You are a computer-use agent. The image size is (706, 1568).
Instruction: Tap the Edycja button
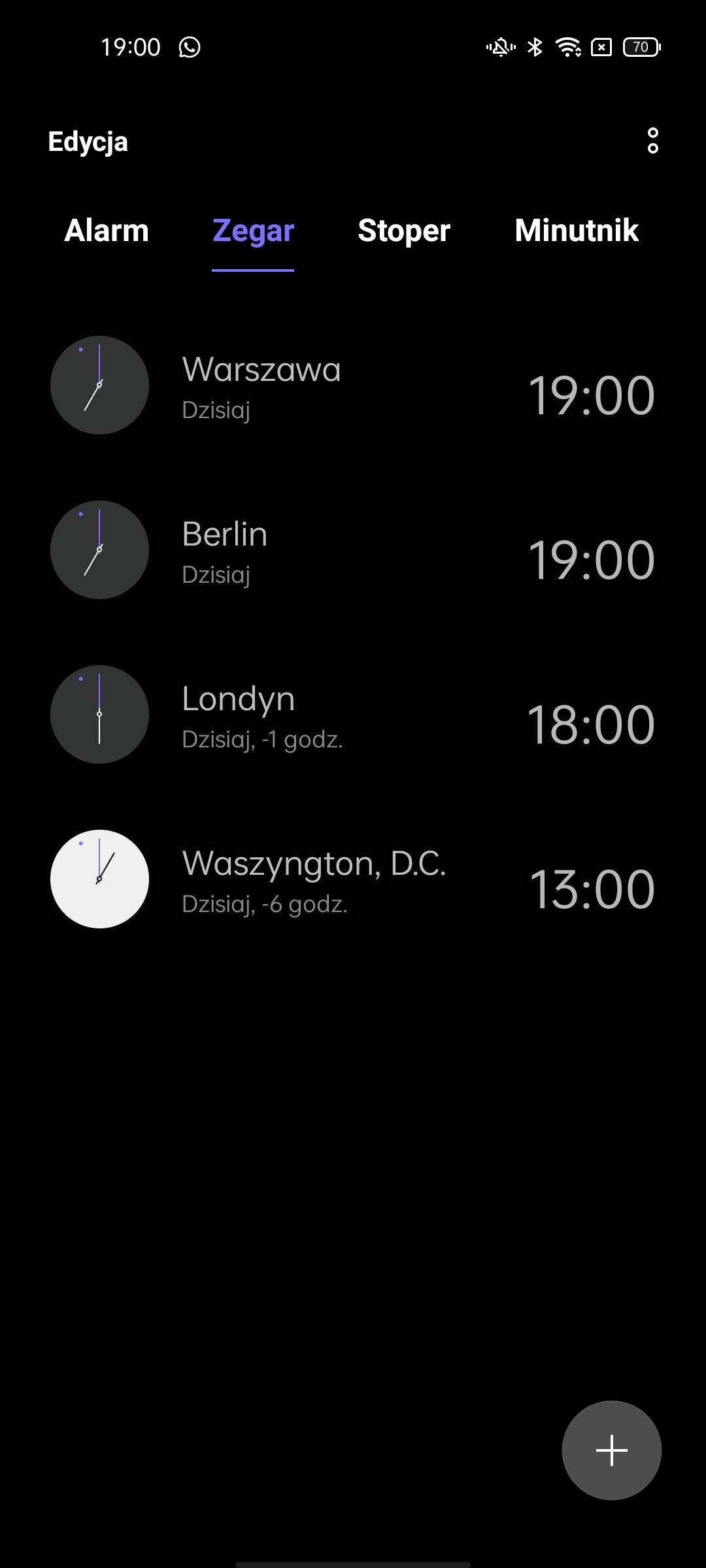88,142
